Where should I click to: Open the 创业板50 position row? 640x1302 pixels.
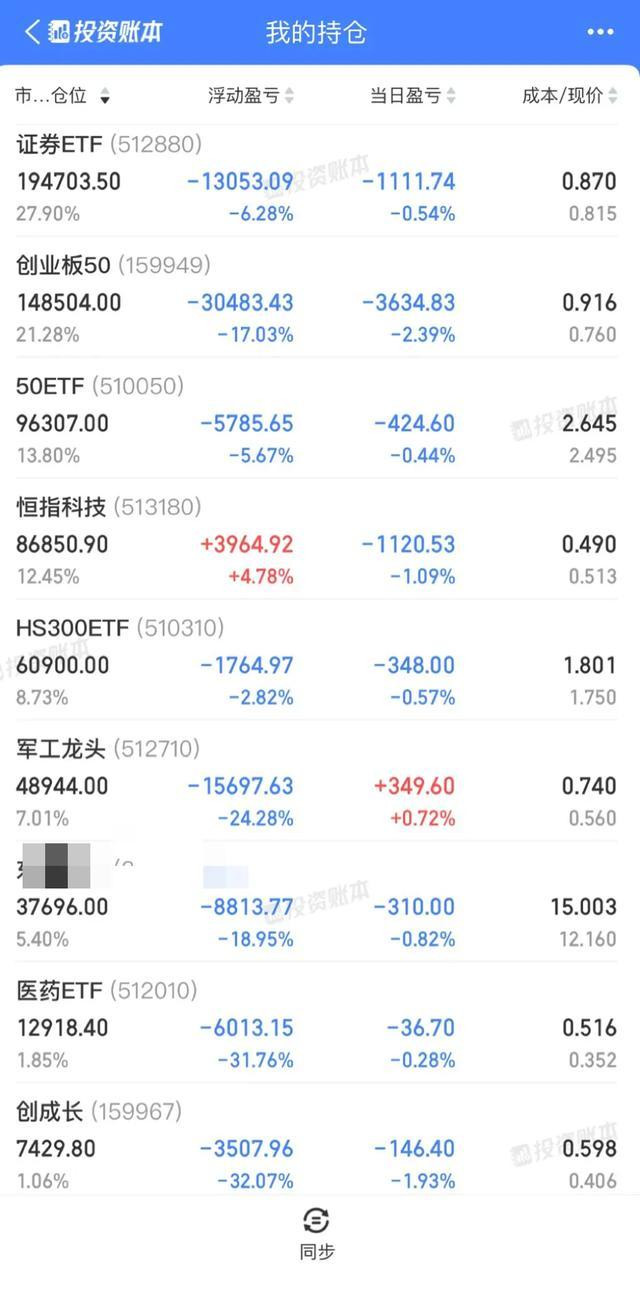pyautogui.click(x=320, y=297)
